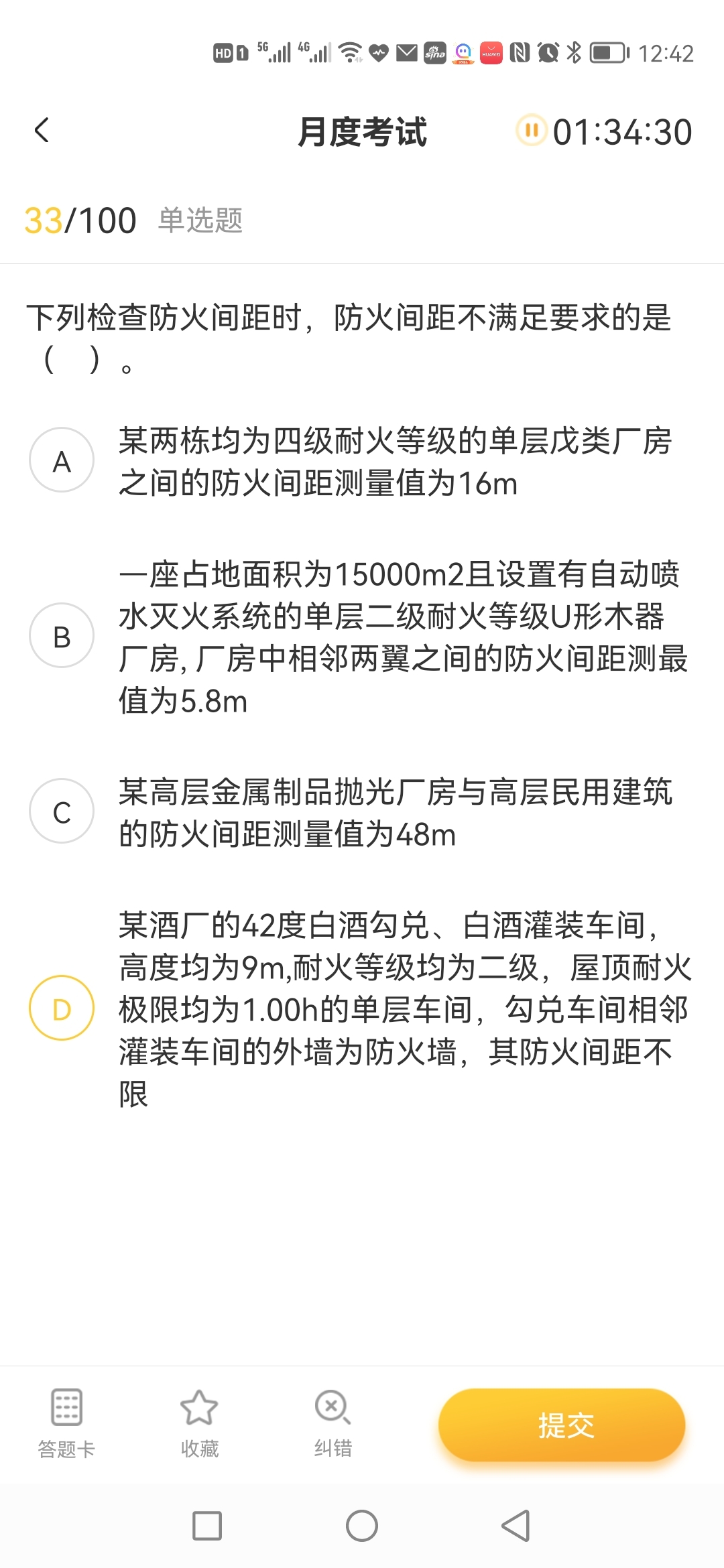Image resolution: width=724 pixels, height=1568 pixels.
Task: Pause the exam timer
Action: click(532, 130)
